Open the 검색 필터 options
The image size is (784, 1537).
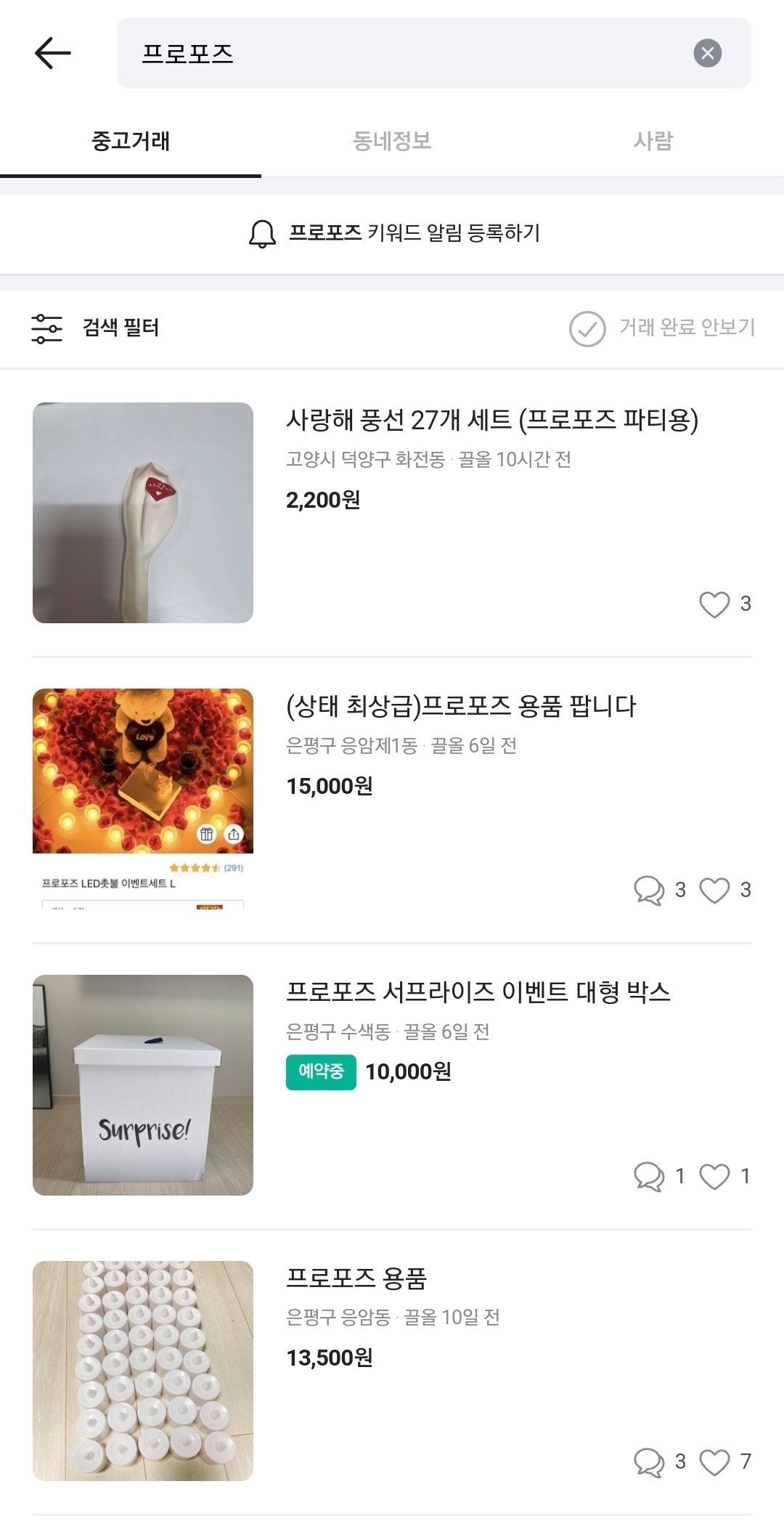pyautogui.click(x=96, y=328)
